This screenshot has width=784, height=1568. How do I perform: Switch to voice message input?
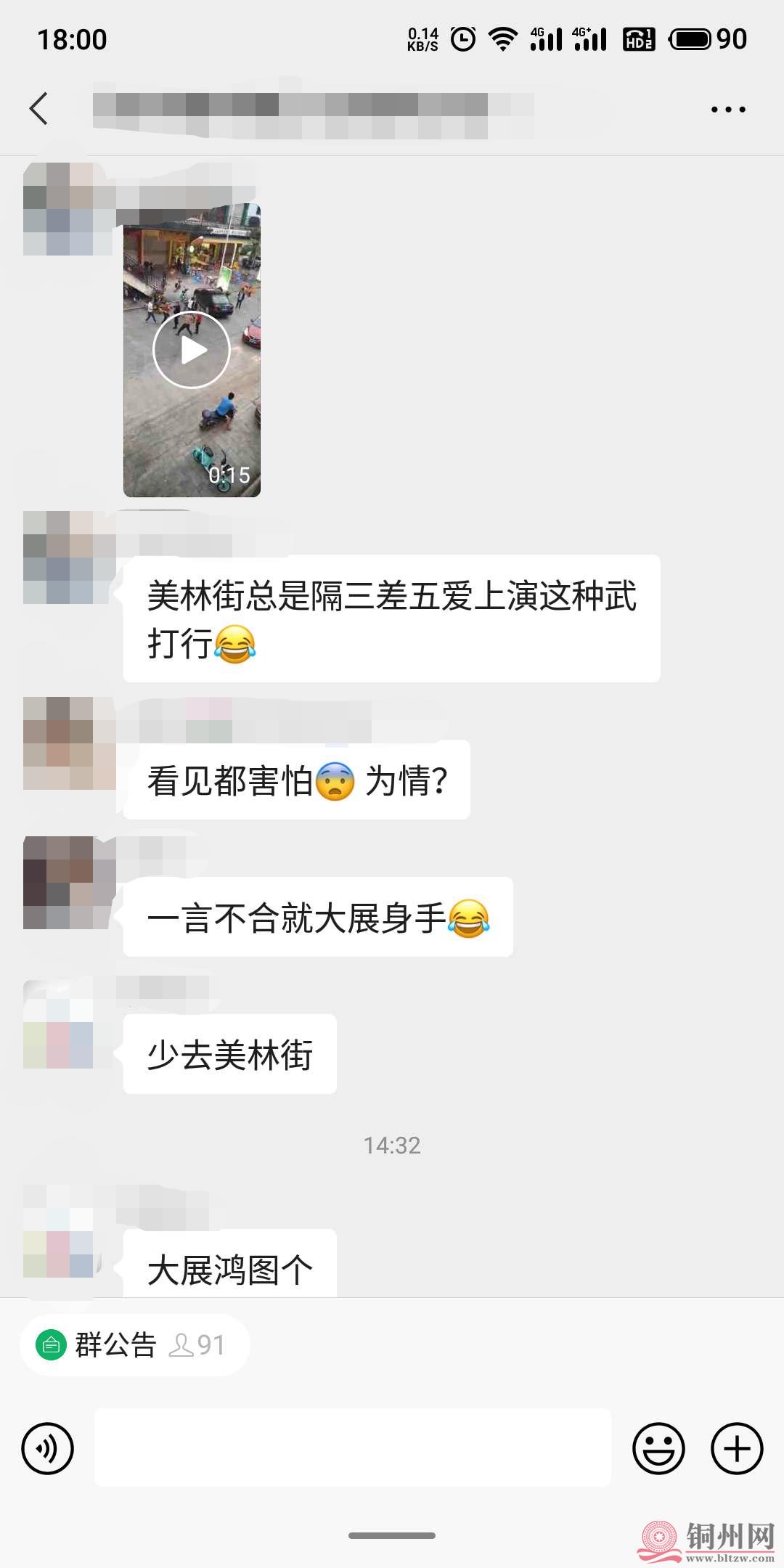(48, 1448)
